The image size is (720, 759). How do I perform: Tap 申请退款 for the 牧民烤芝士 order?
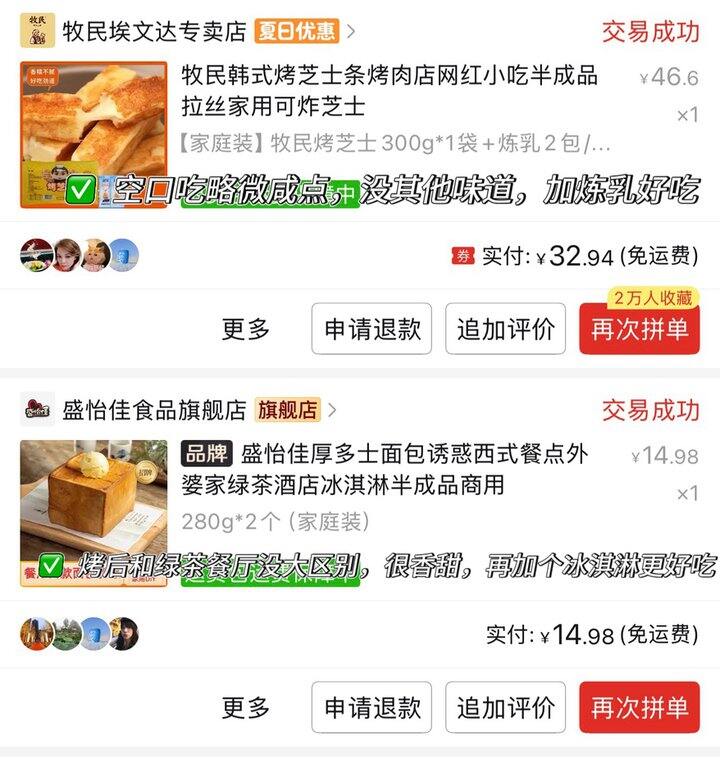(x=372, y=329)
